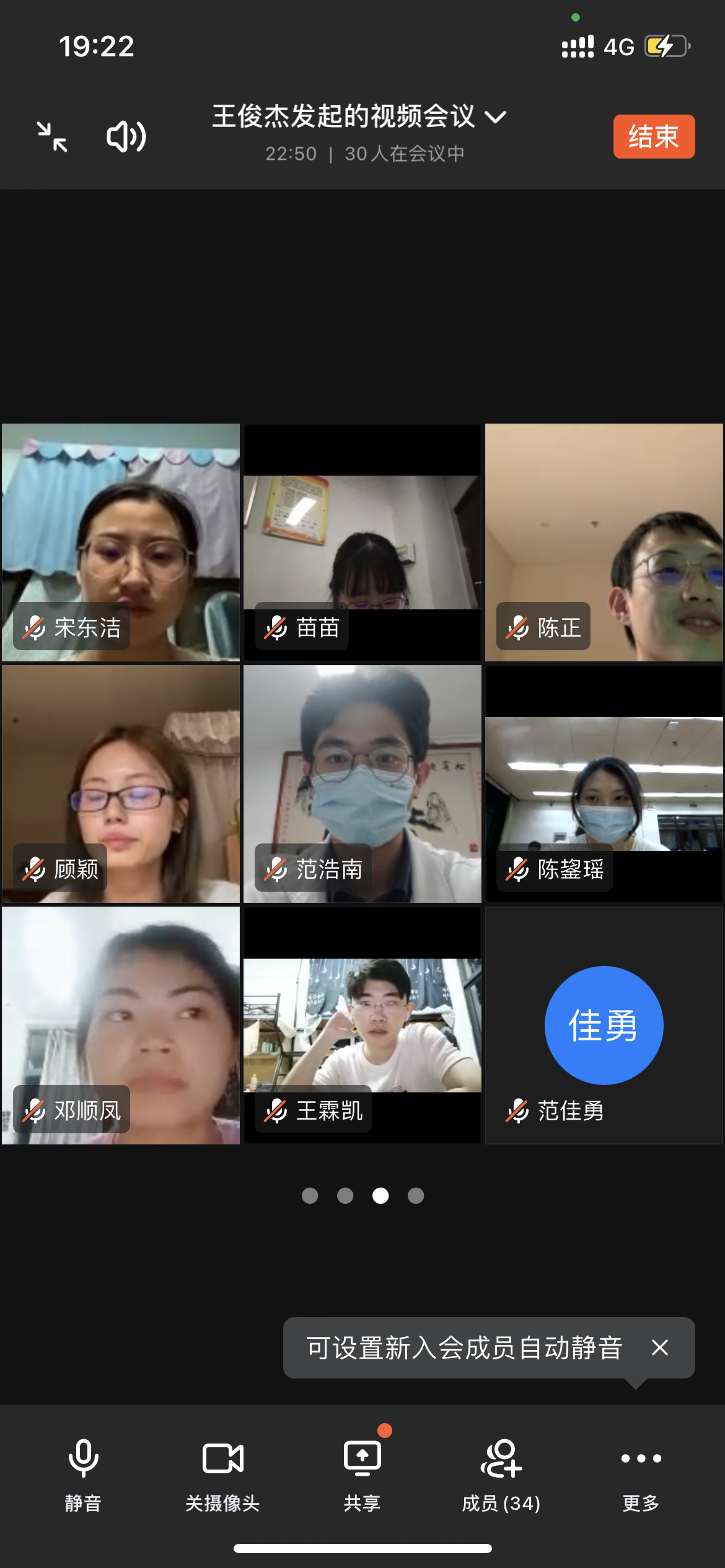
Task: Turn off camera via 关摄像头
Action: coord(222,1474)
